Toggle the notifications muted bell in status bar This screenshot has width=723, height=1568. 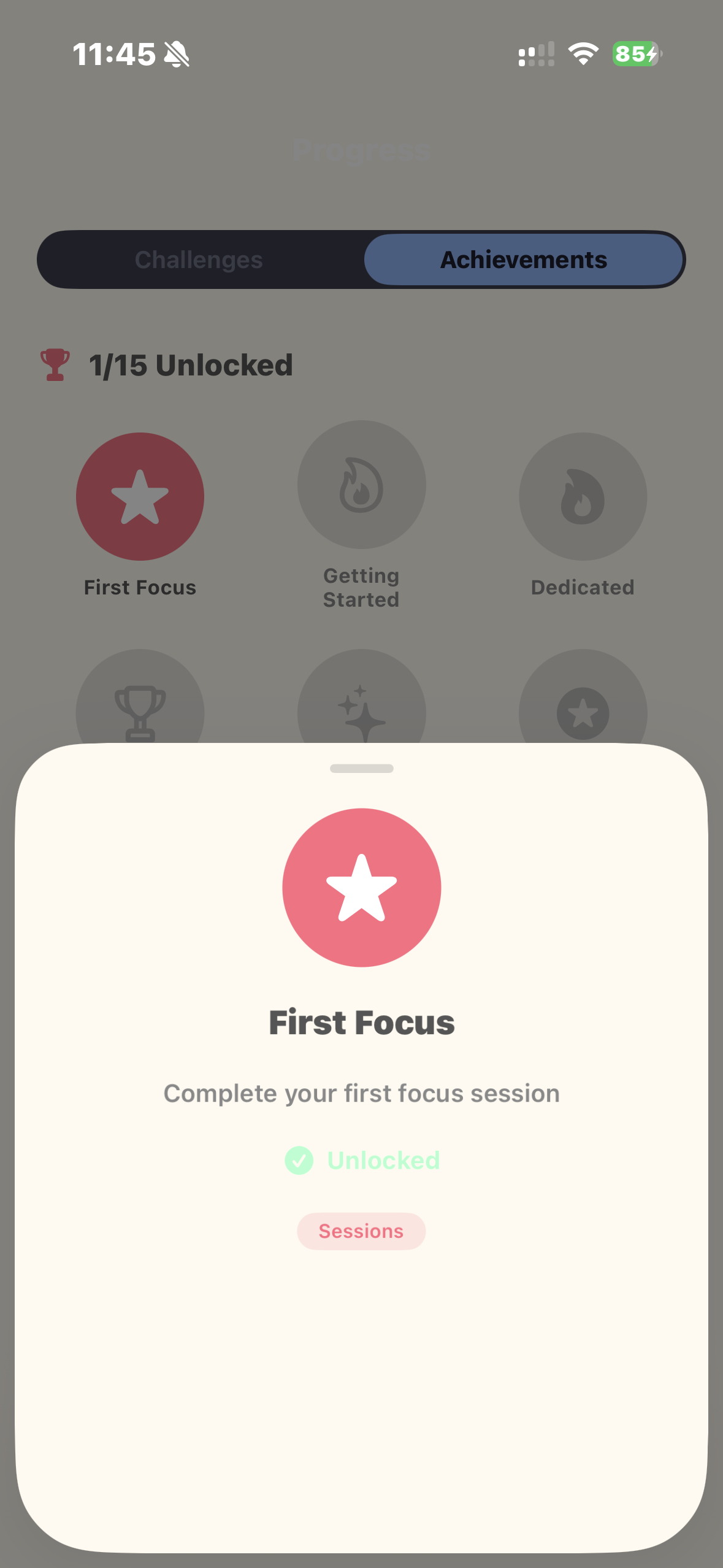point(176,54)
